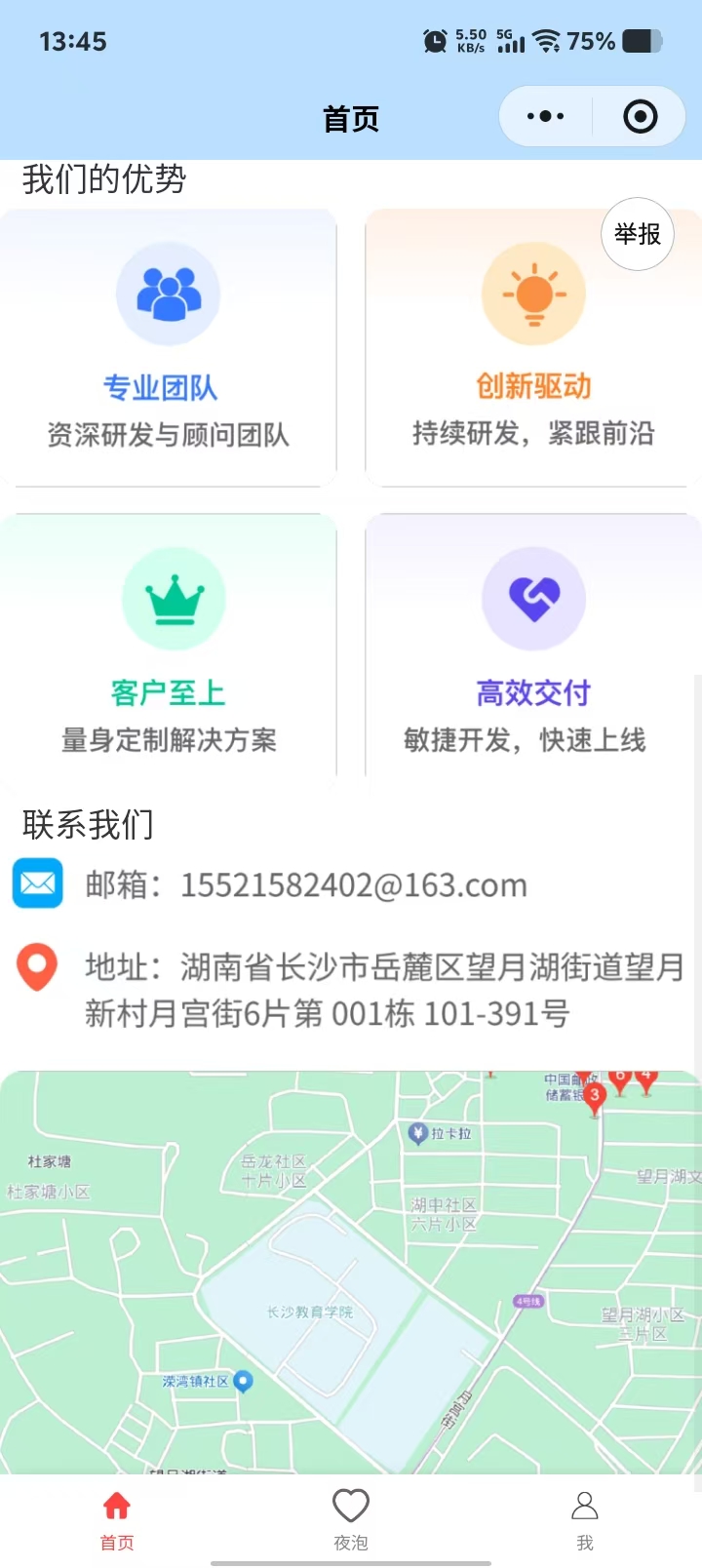
Task: Switch to the 夜泡 tab
Action: 351,1519
